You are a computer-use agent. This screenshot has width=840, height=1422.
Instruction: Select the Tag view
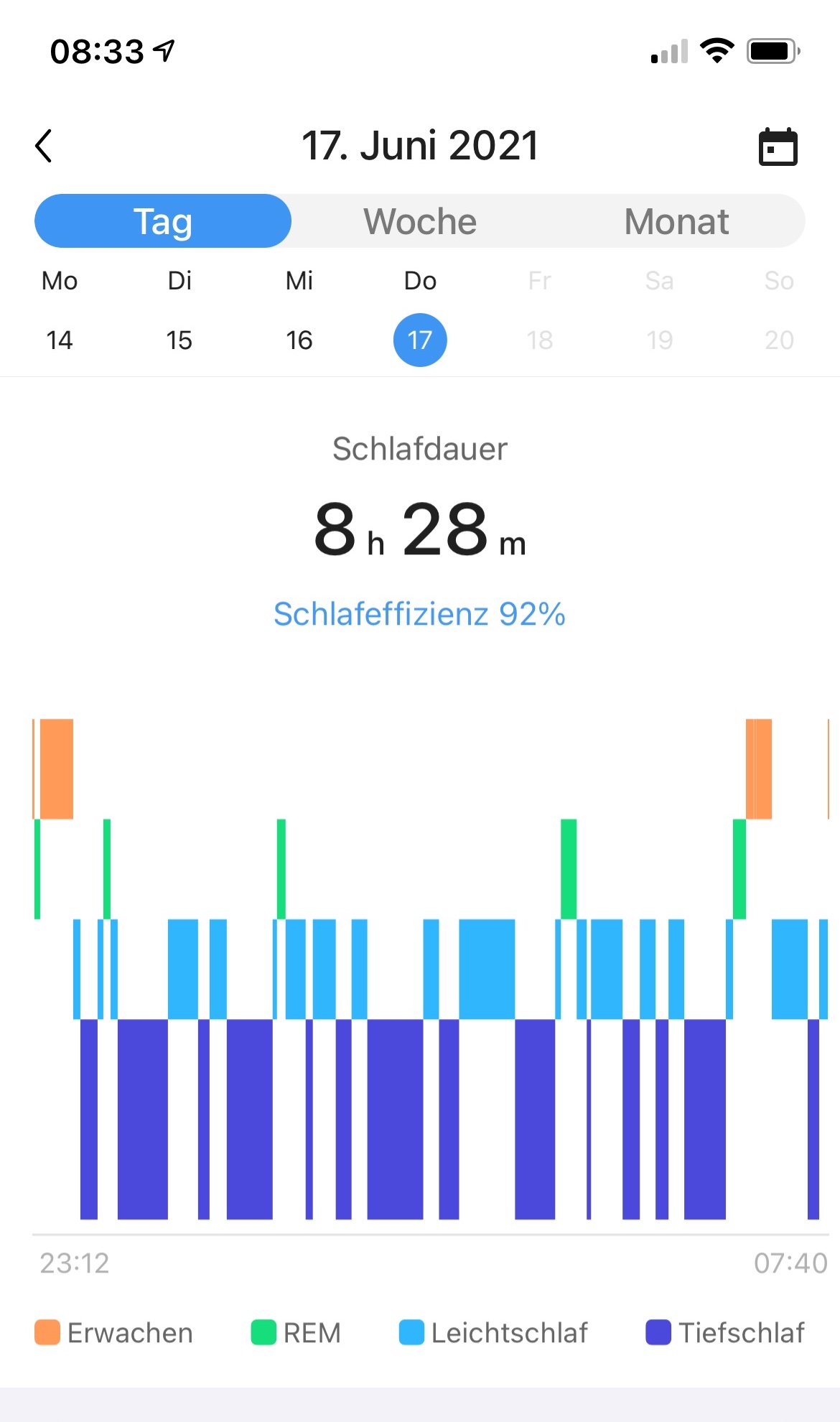pyautogui.click(x=163, y=221)
